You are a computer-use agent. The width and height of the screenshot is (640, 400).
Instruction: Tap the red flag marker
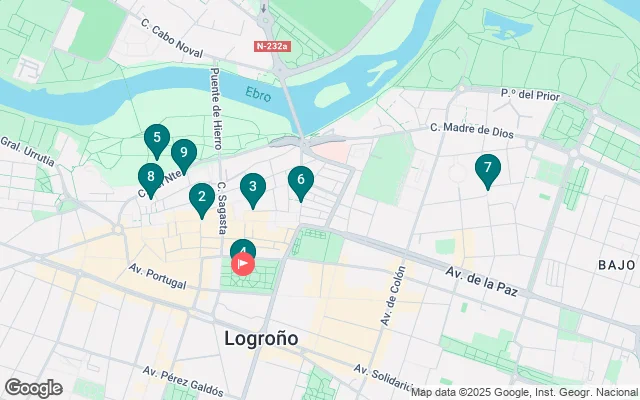point(243,265)
